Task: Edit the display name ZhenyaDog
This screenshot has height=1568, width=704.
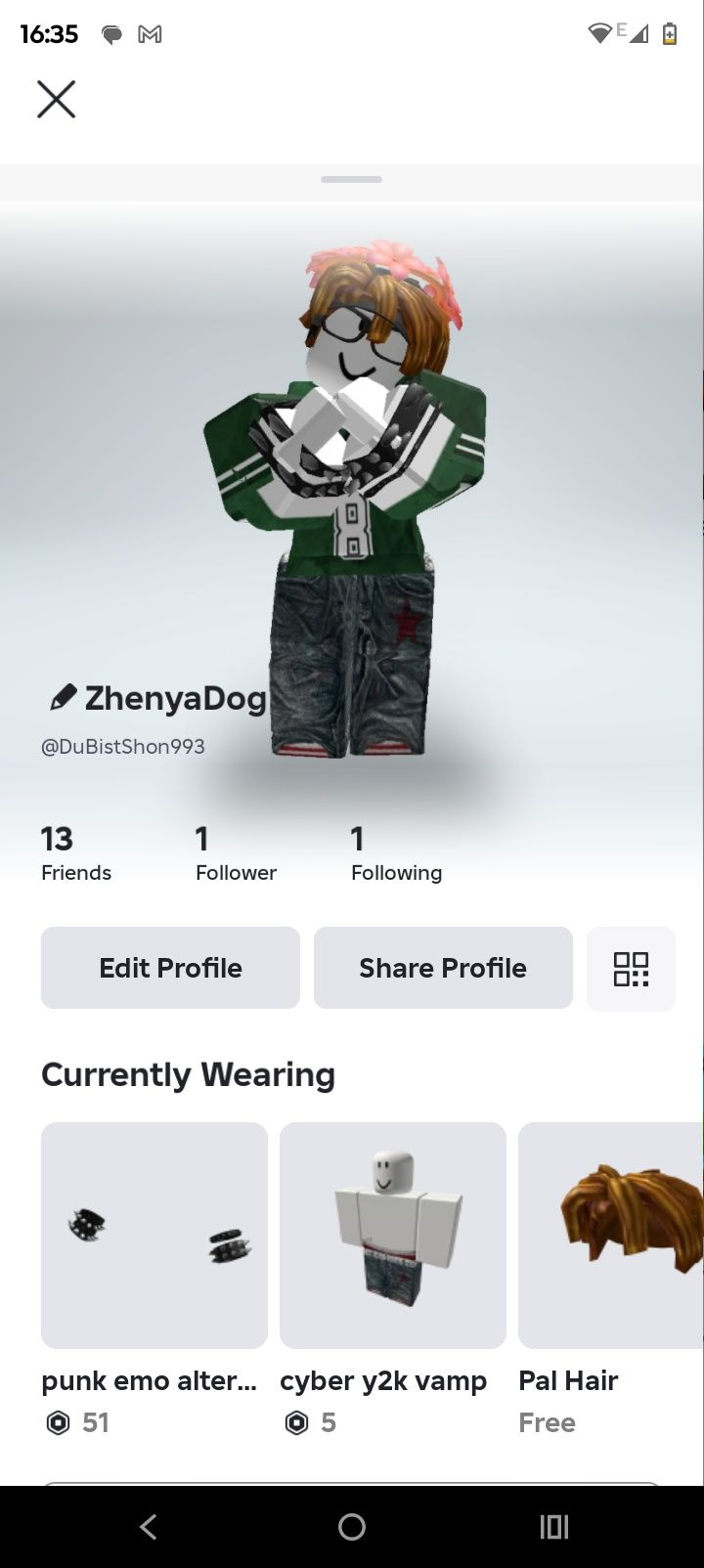Action: [x=63, y=698]
